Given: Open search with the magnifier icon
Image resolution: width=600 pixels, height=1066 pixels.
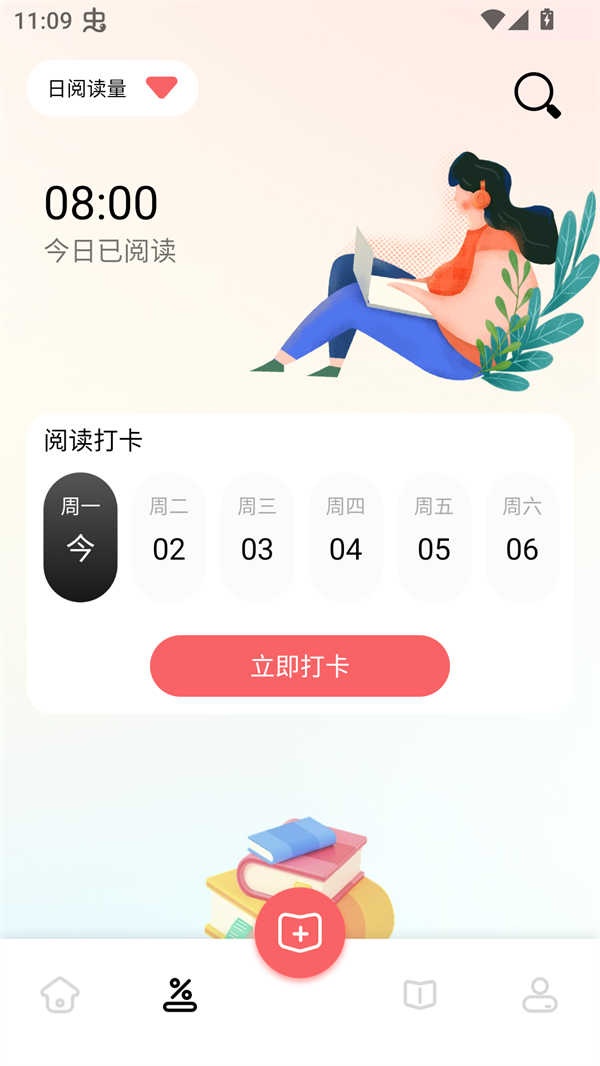Looking at the screenshot, I should point(537,95).
